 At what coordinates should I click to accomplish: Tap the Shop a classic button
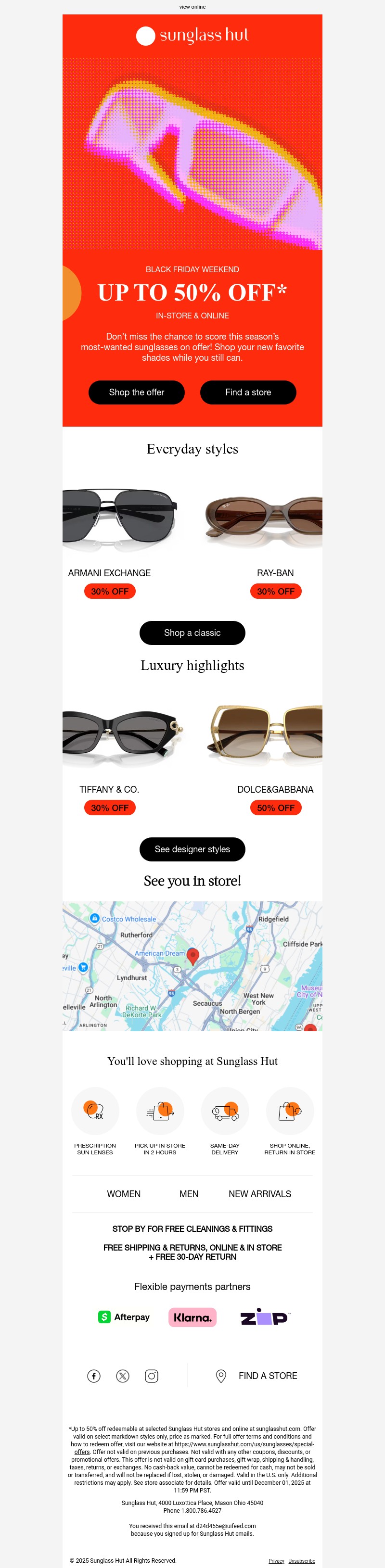pyautogui.click(x=192, y=632)
